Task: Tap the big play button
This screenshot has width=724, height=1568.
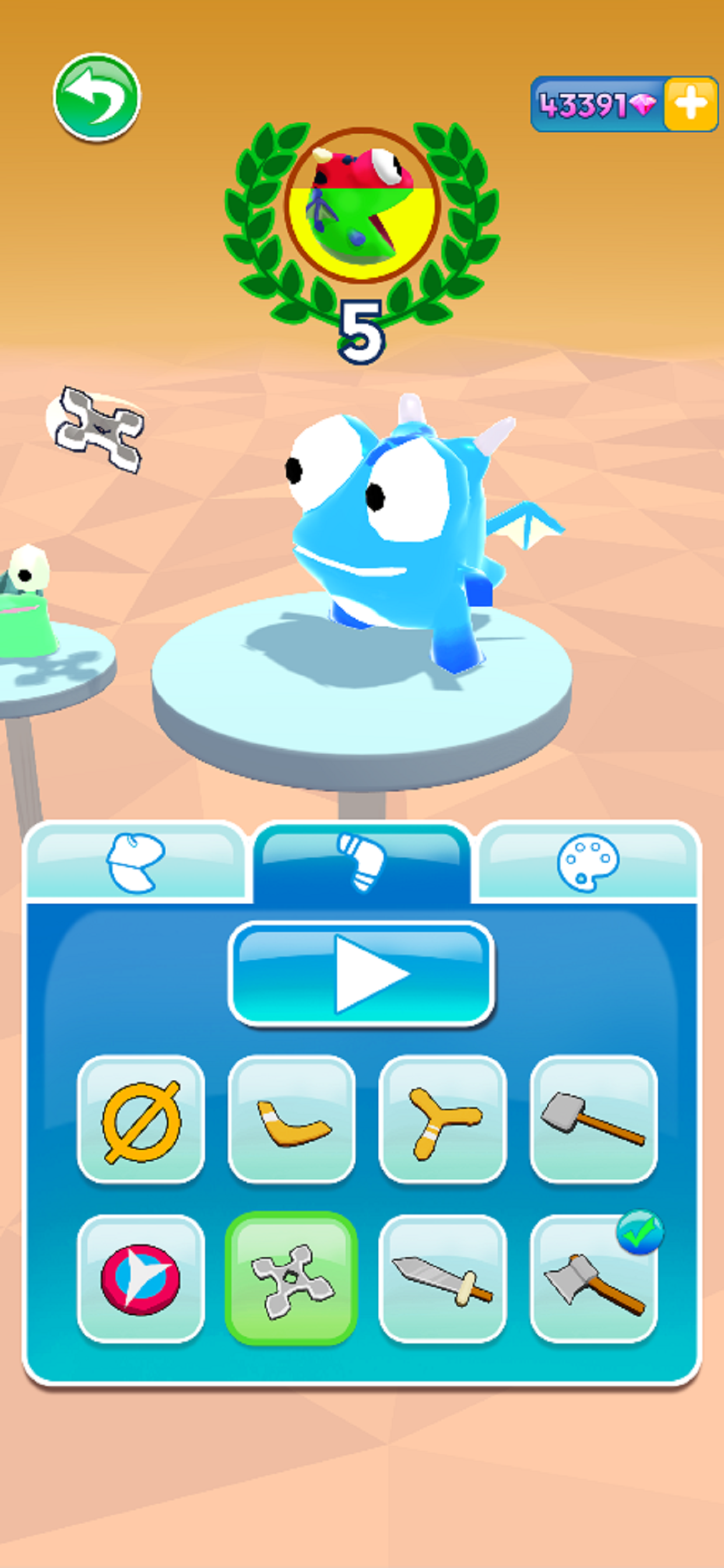Action: [x=361, y=974]
